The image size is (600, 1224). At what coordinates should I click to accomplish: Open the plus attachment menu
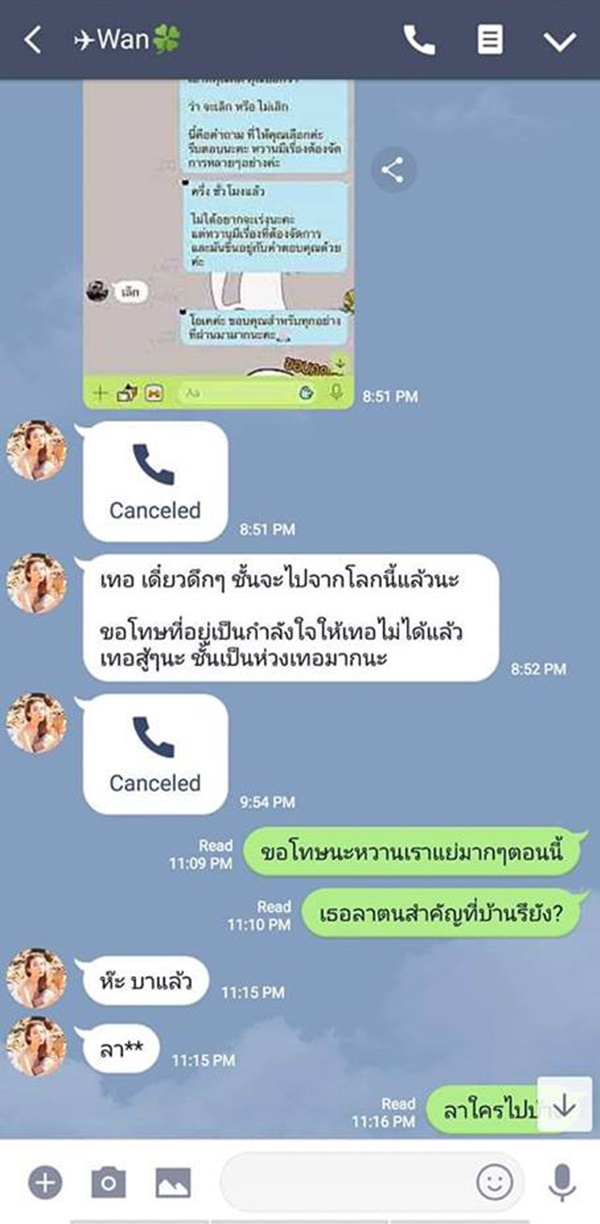(x=44, y=1183)
